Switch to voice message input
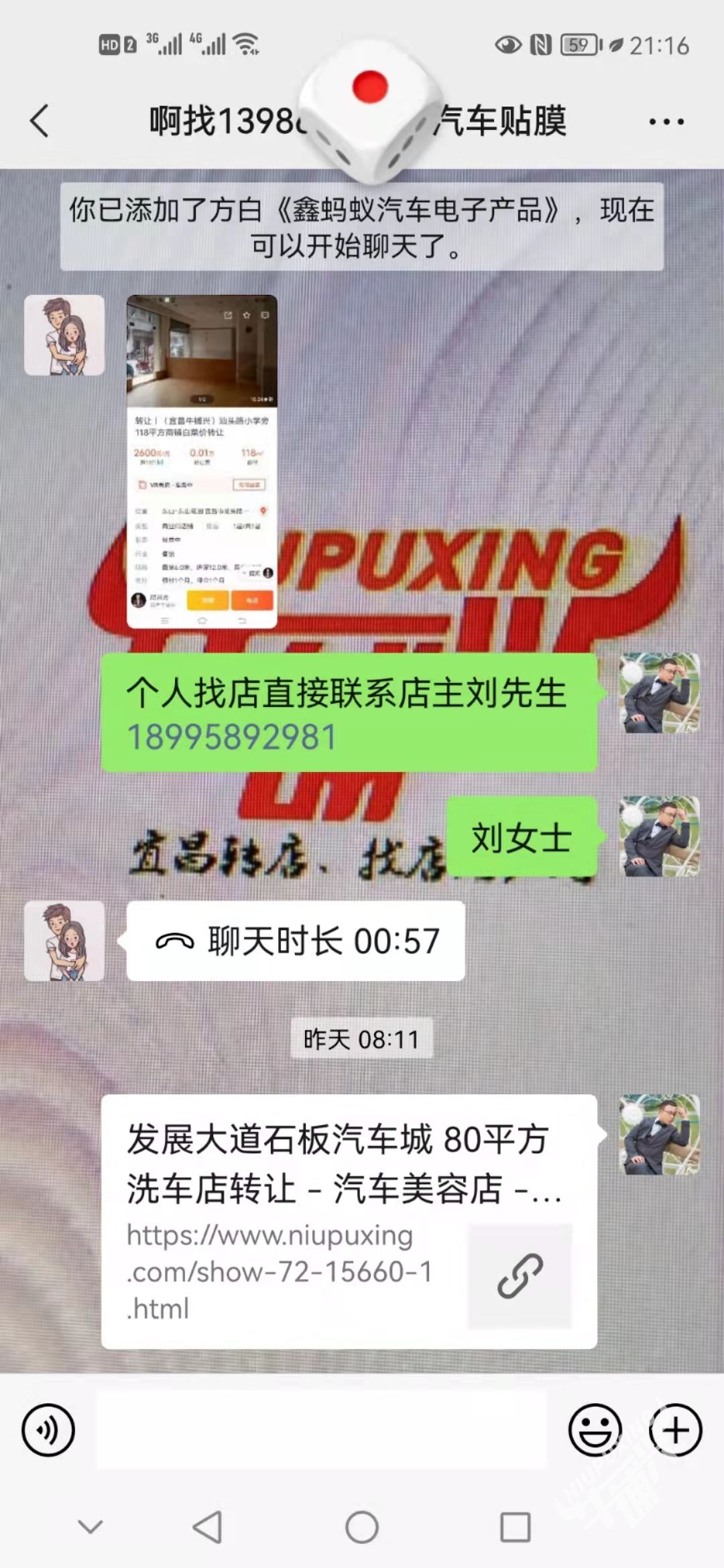 coord(48,1430)
